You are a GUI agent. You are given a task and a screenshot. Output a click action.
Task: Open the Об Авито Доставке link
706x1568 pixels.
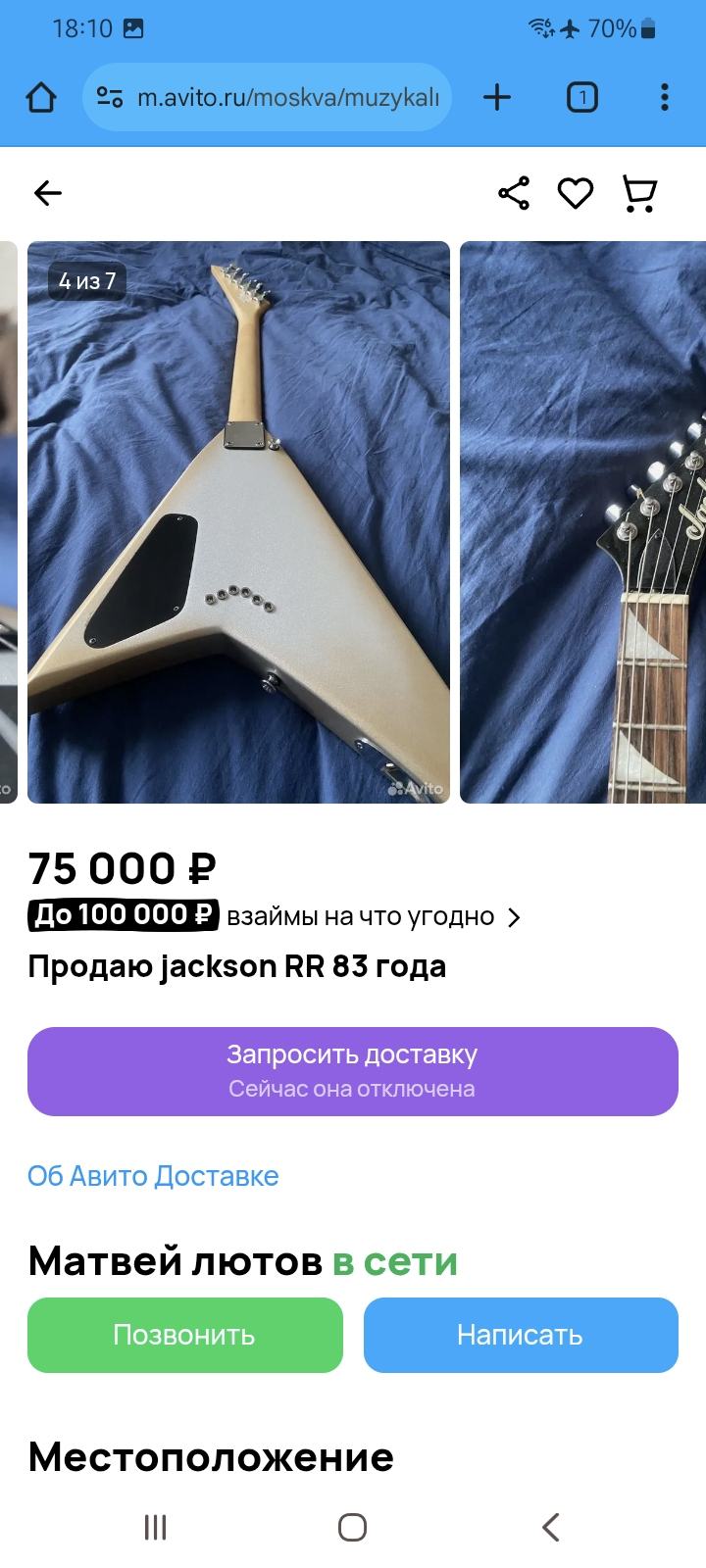pyautogui.click(x=153, y=1176)
